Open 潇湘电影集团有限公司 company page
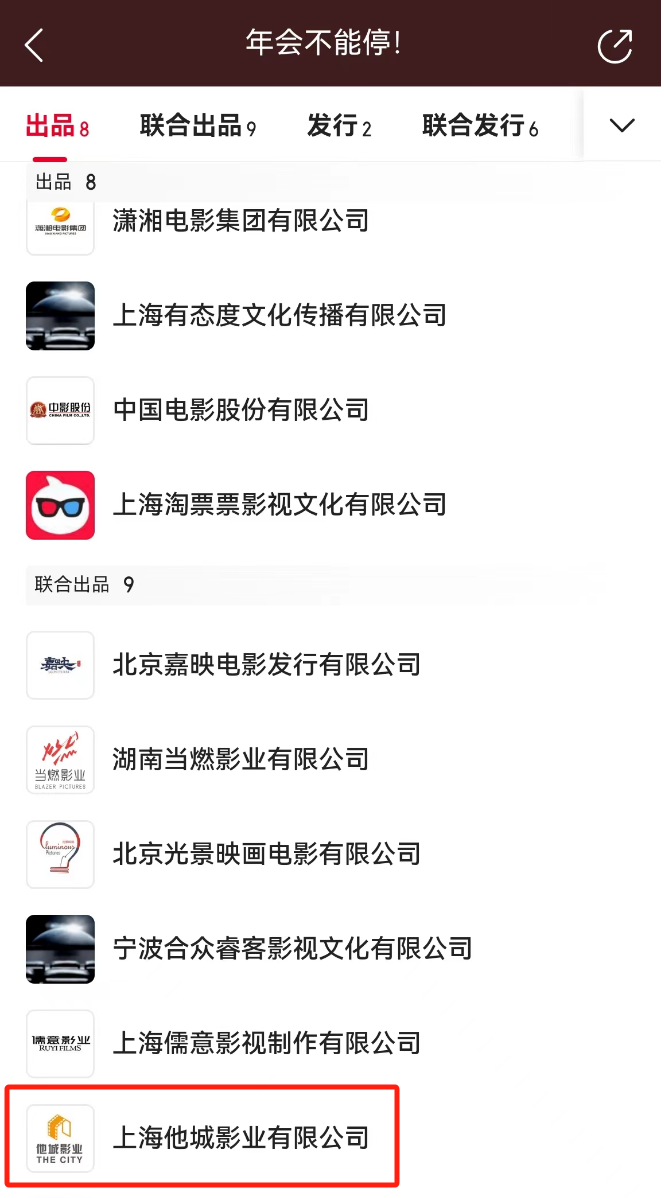This screenshot has width=664, height=1198. click(x=241, y=220)
